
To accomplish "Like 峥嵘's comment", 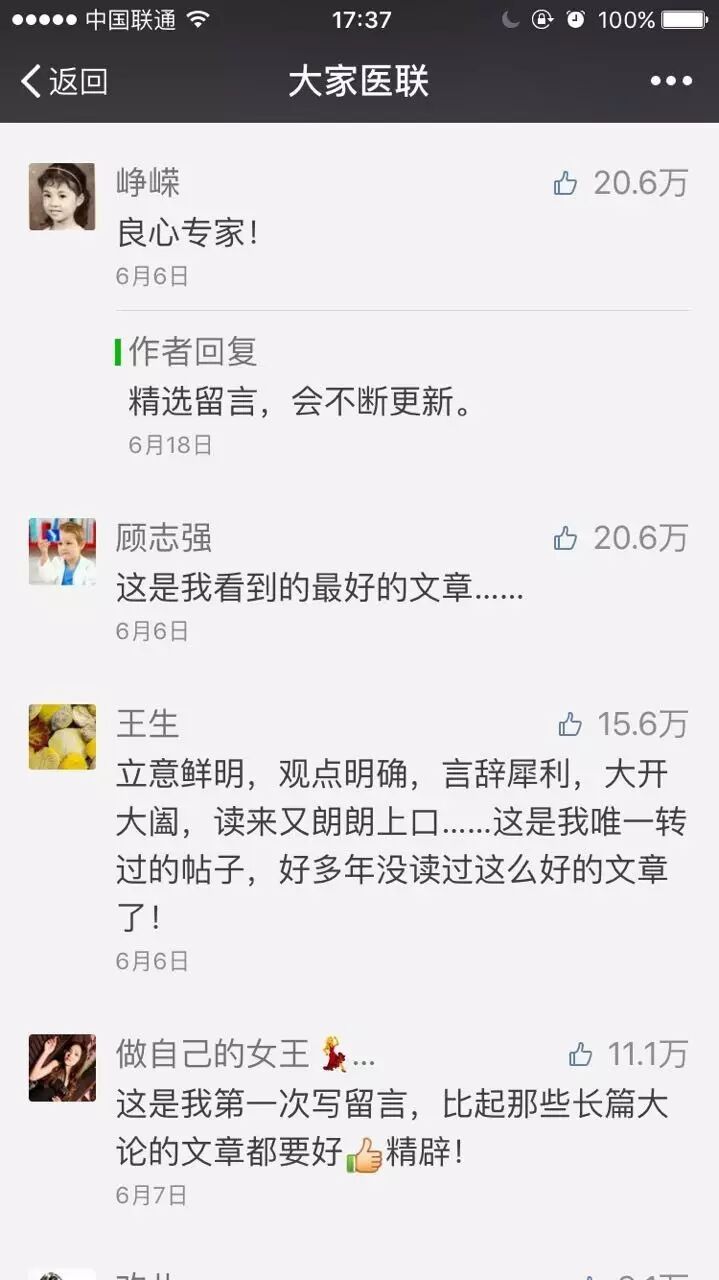I will [566, 183].
